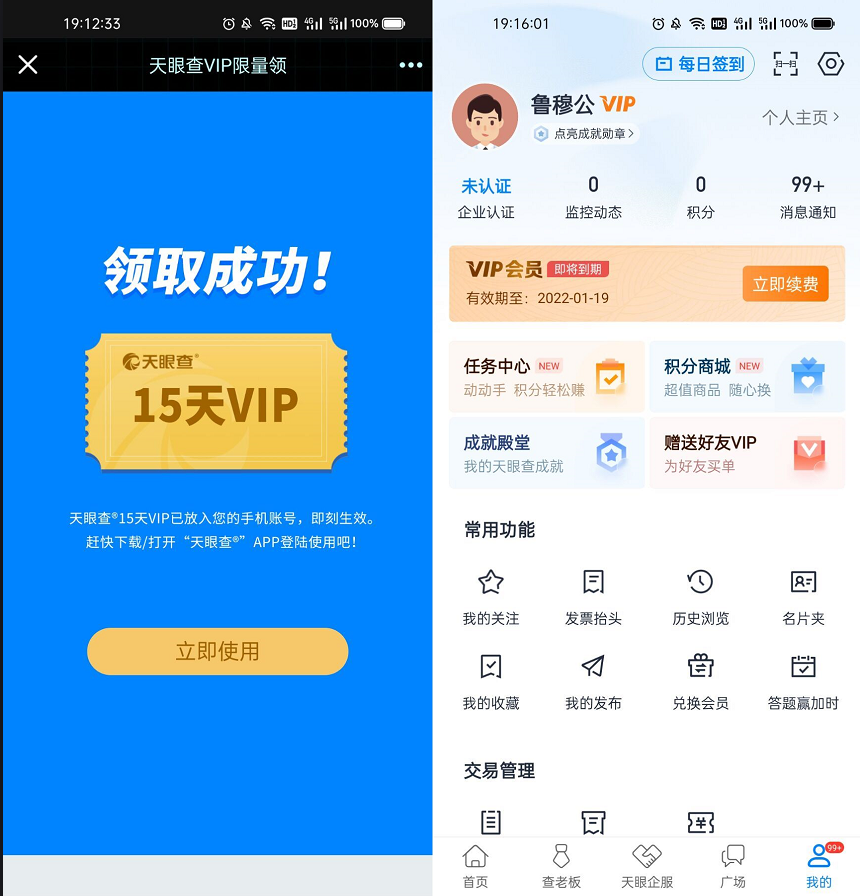Tap 每日签到 daily check-in
Image resolution: width=860 pixels, height=896 pixels.
pyautogui.click(x=700, y=64)
